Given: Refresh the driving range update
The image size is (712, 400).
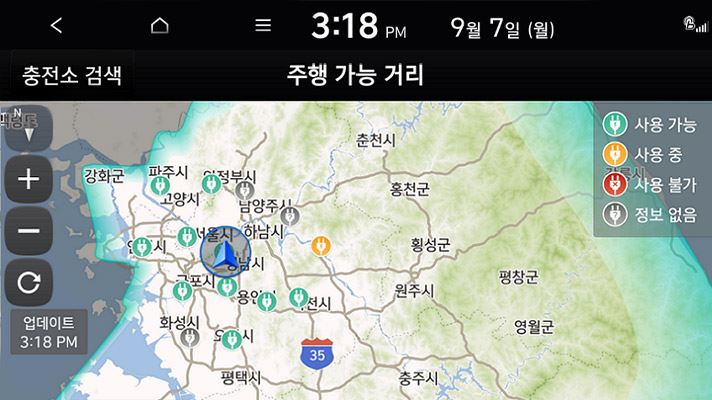Looking at the screenshot, I should (x=29, y=283).
